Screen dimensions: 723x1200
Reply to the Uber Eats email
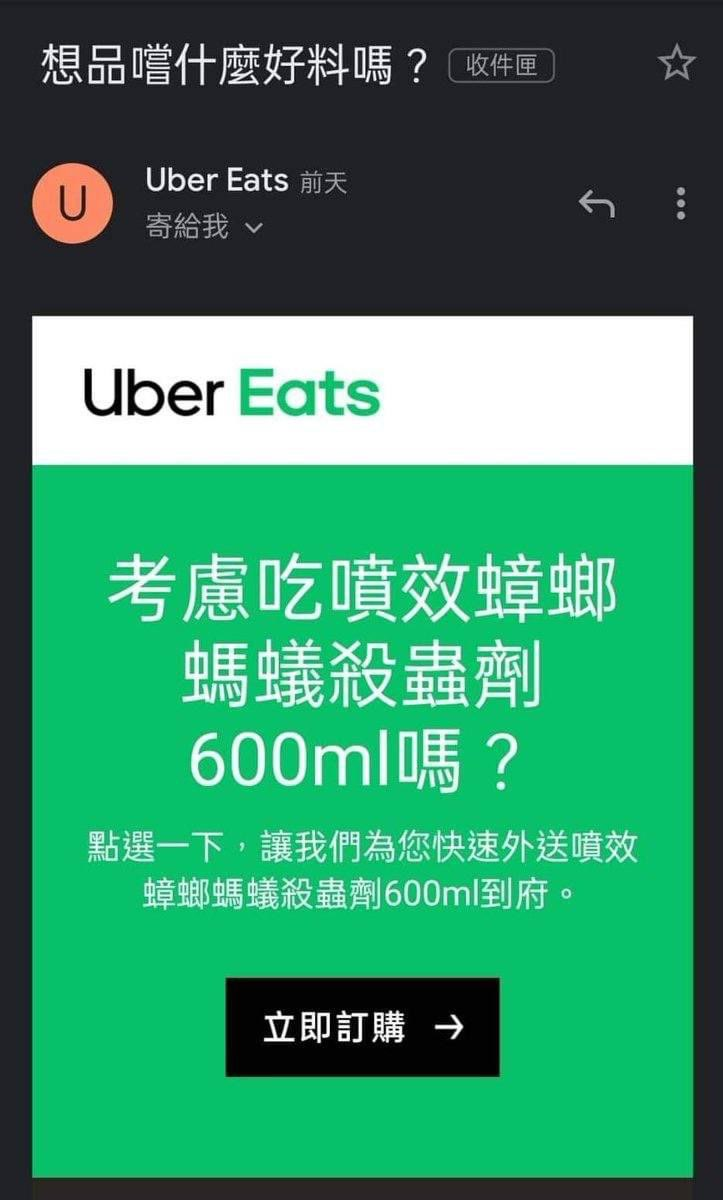click(596, 204)
